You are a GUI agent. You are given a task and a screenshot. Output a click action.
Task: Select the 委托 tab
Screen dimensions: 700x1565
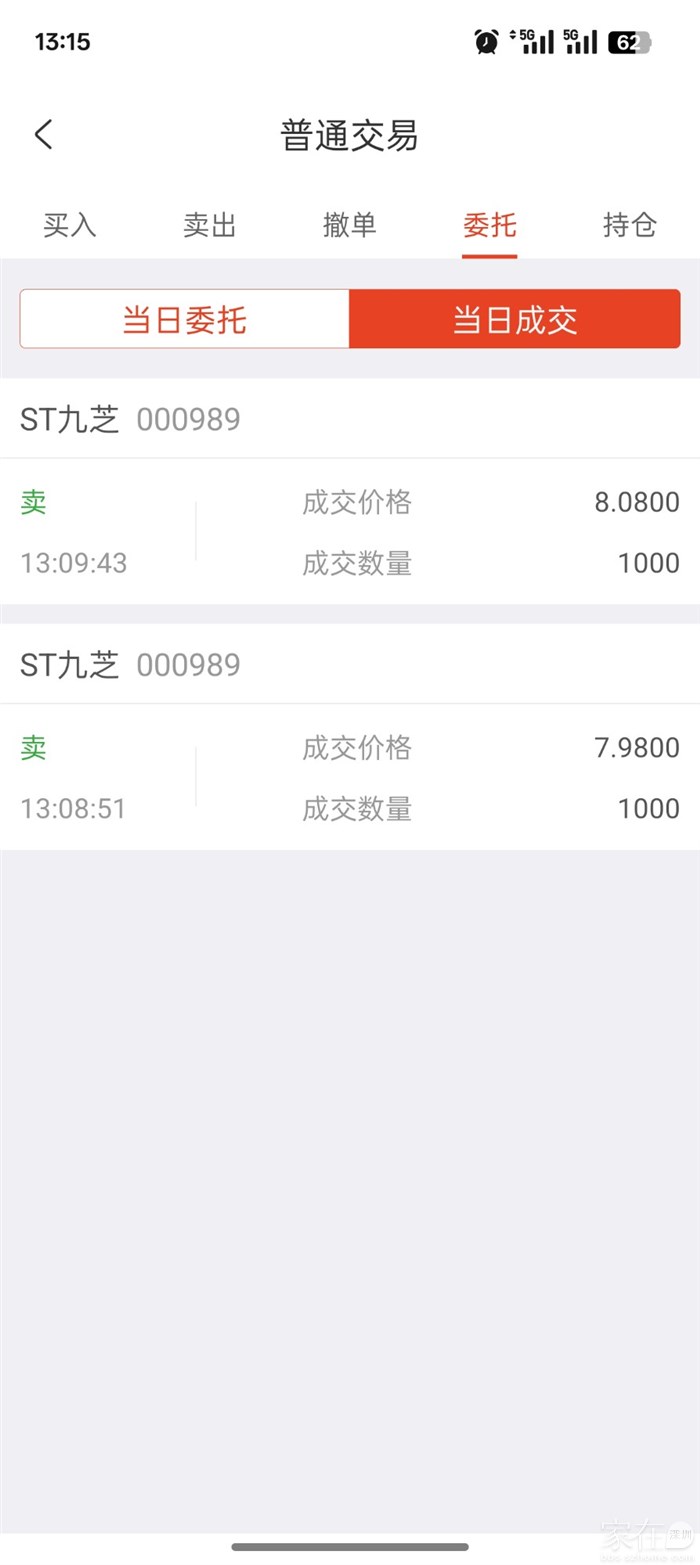pyautogui.click(x=490, y=225)
